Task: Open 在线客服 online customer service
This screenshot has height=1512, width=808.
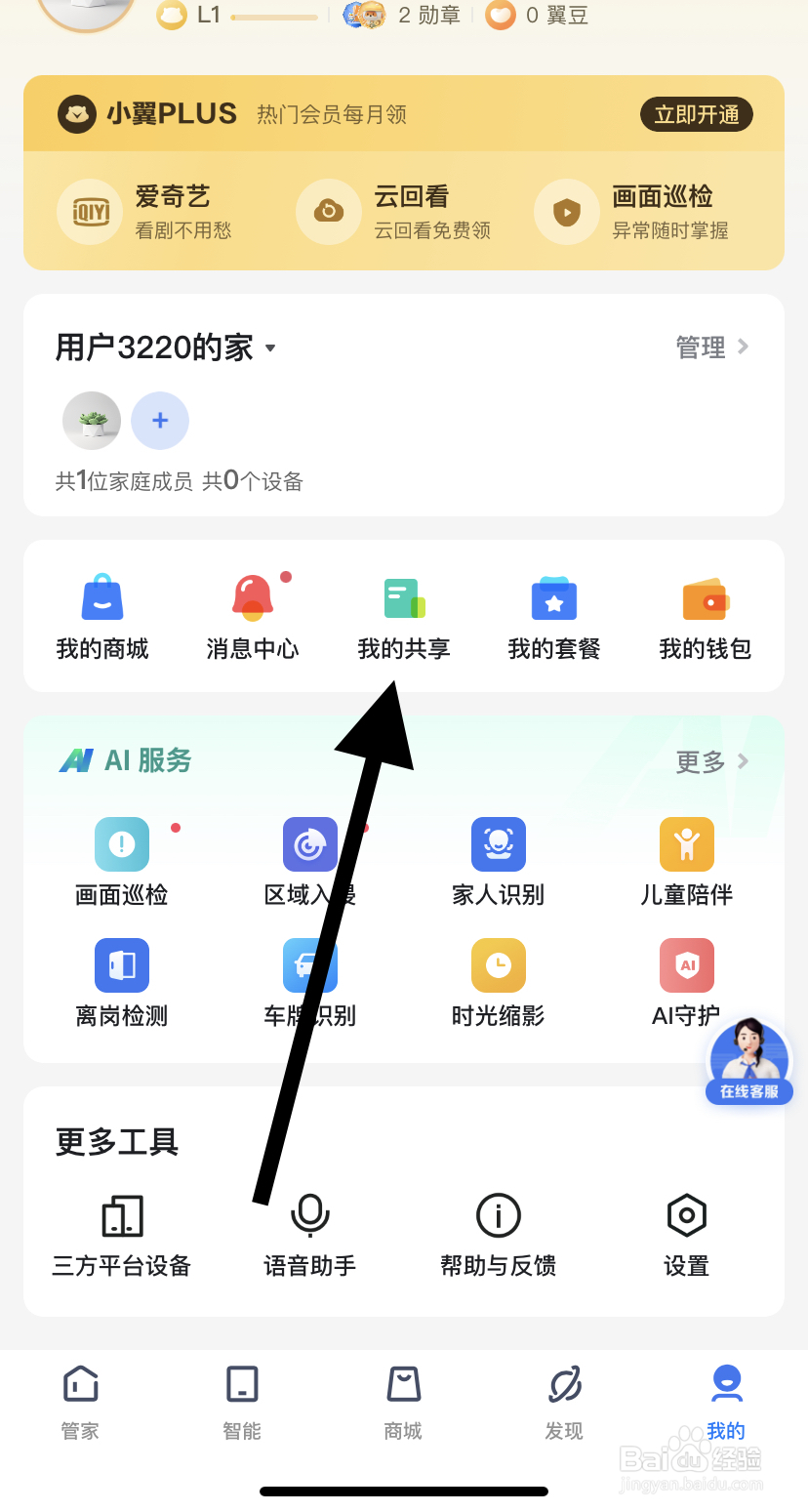Action: pyautogui.click(x=748, y=1062)
